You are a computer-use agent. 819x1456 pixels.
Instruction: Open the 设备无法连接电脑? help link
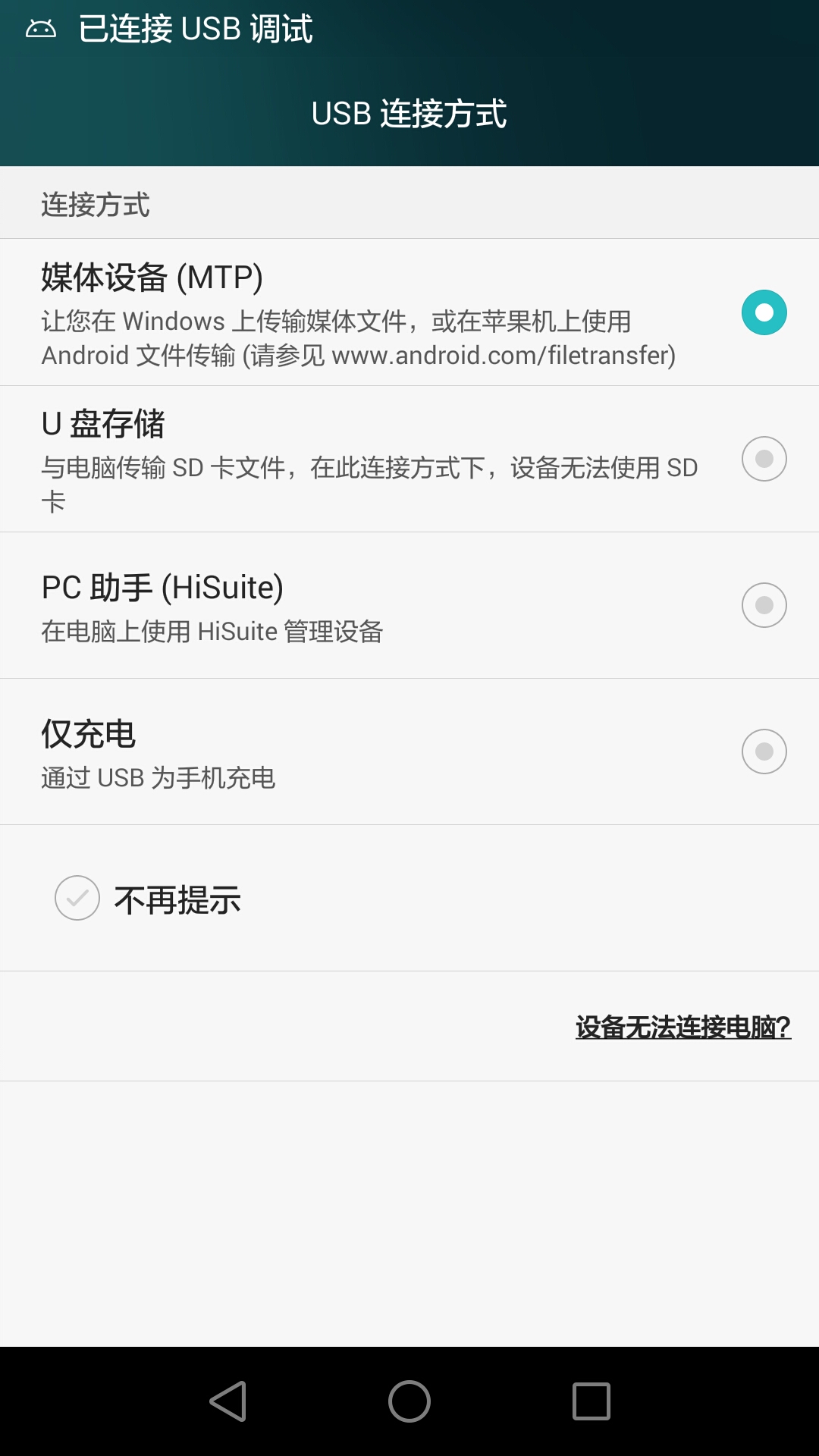(x=682, y=1027)
